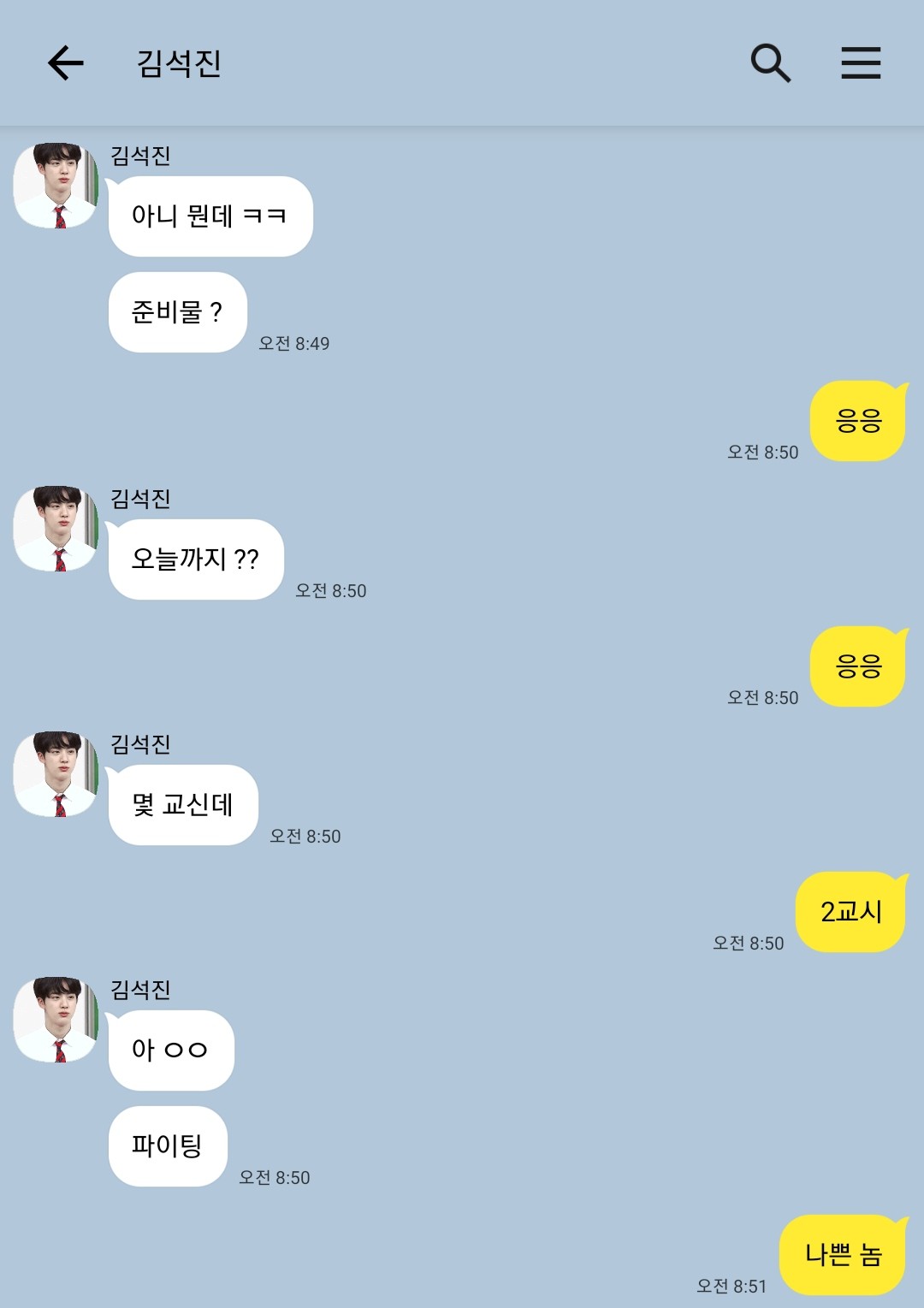Go back from 김석진 chat
Viewport: 924px width, 1308px height.
tap(65, 63)
